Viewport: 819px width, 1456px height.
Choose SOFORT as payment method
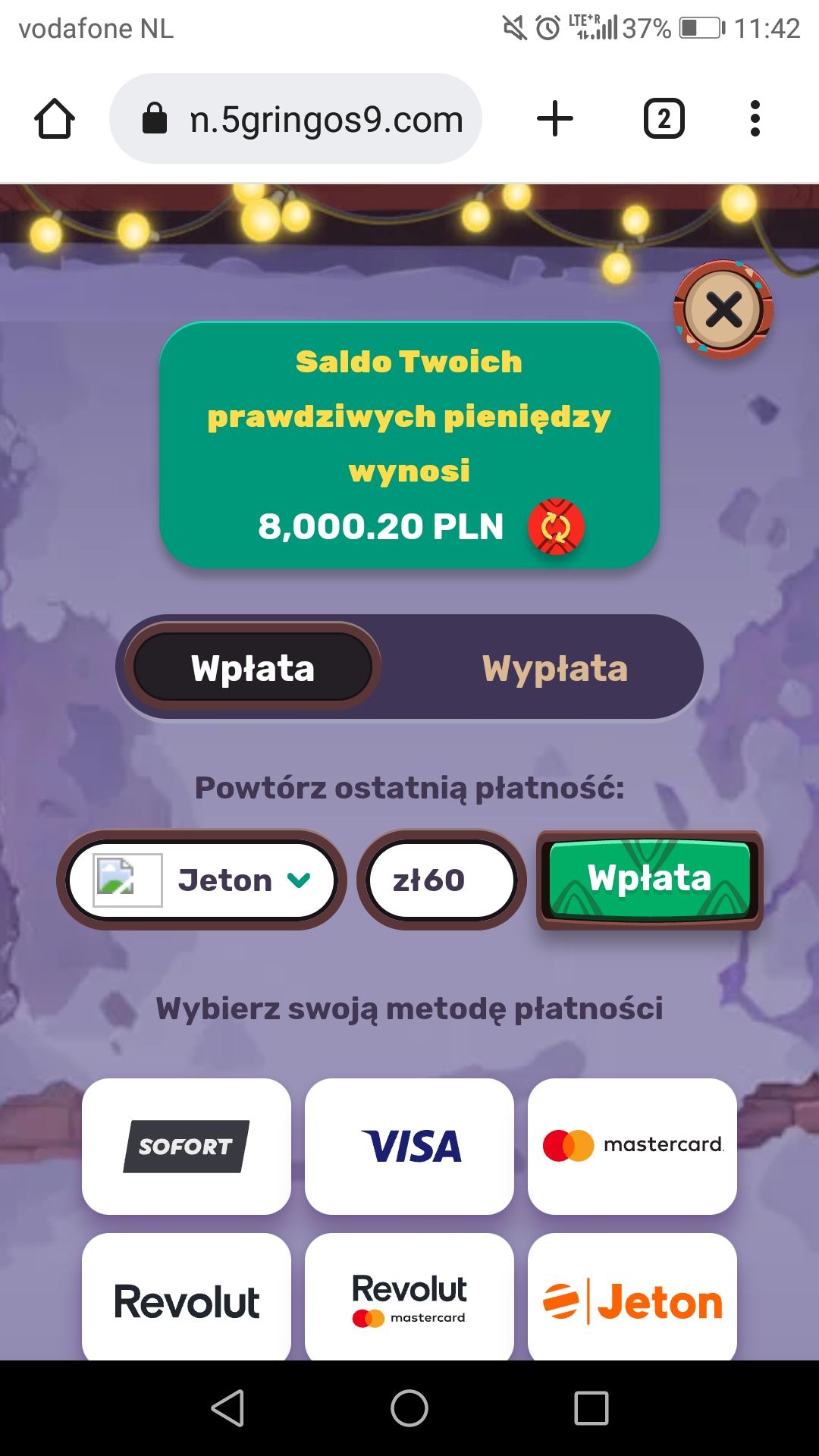[187, 1146]
